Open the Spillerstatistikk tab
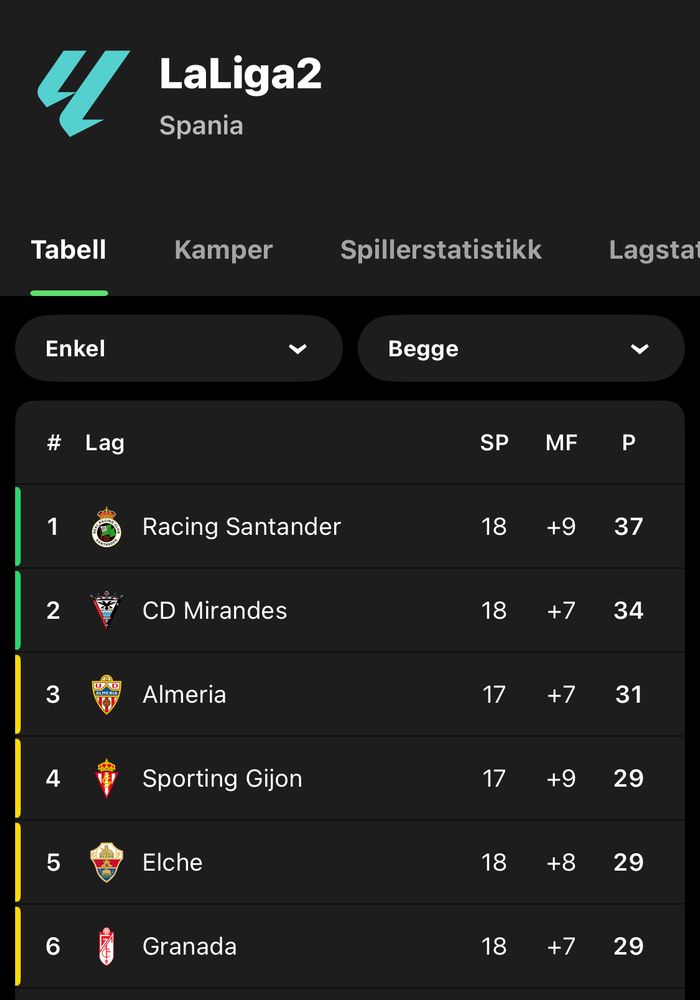This screenshot has height=1000, width=700. point(440,250)
